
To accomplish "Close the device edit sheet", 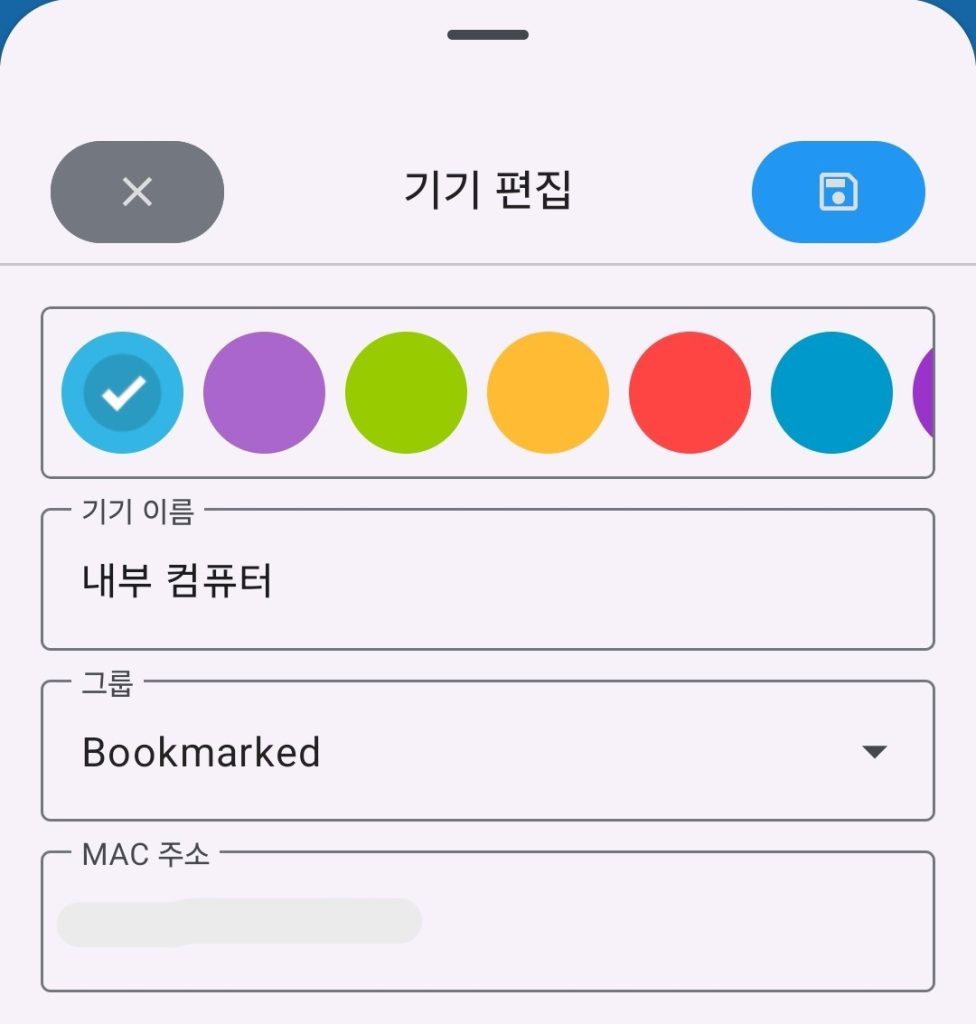I will coord(137,192).
